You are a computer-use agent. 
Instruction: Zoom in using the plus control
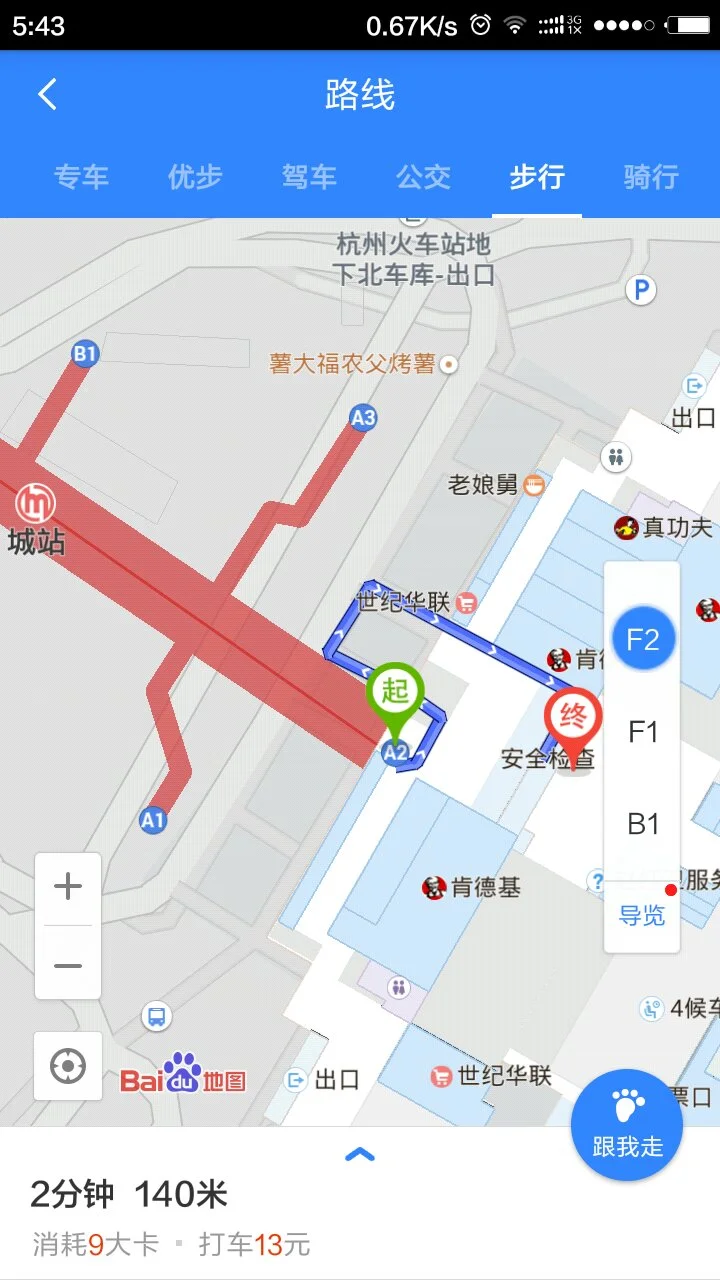(67, 885)
